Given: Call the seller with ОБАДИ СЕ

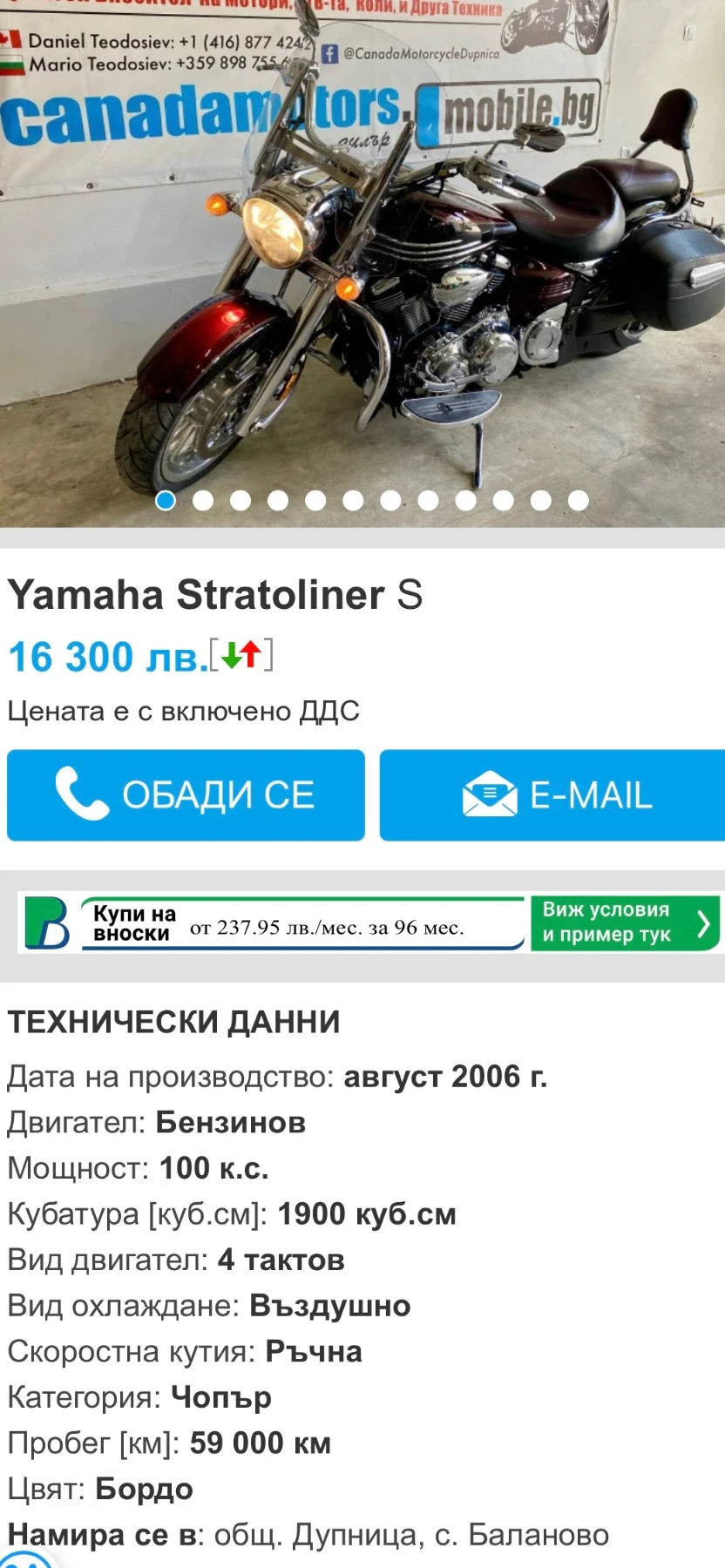Looking at the screenshot, I should (x=186, y=794).
